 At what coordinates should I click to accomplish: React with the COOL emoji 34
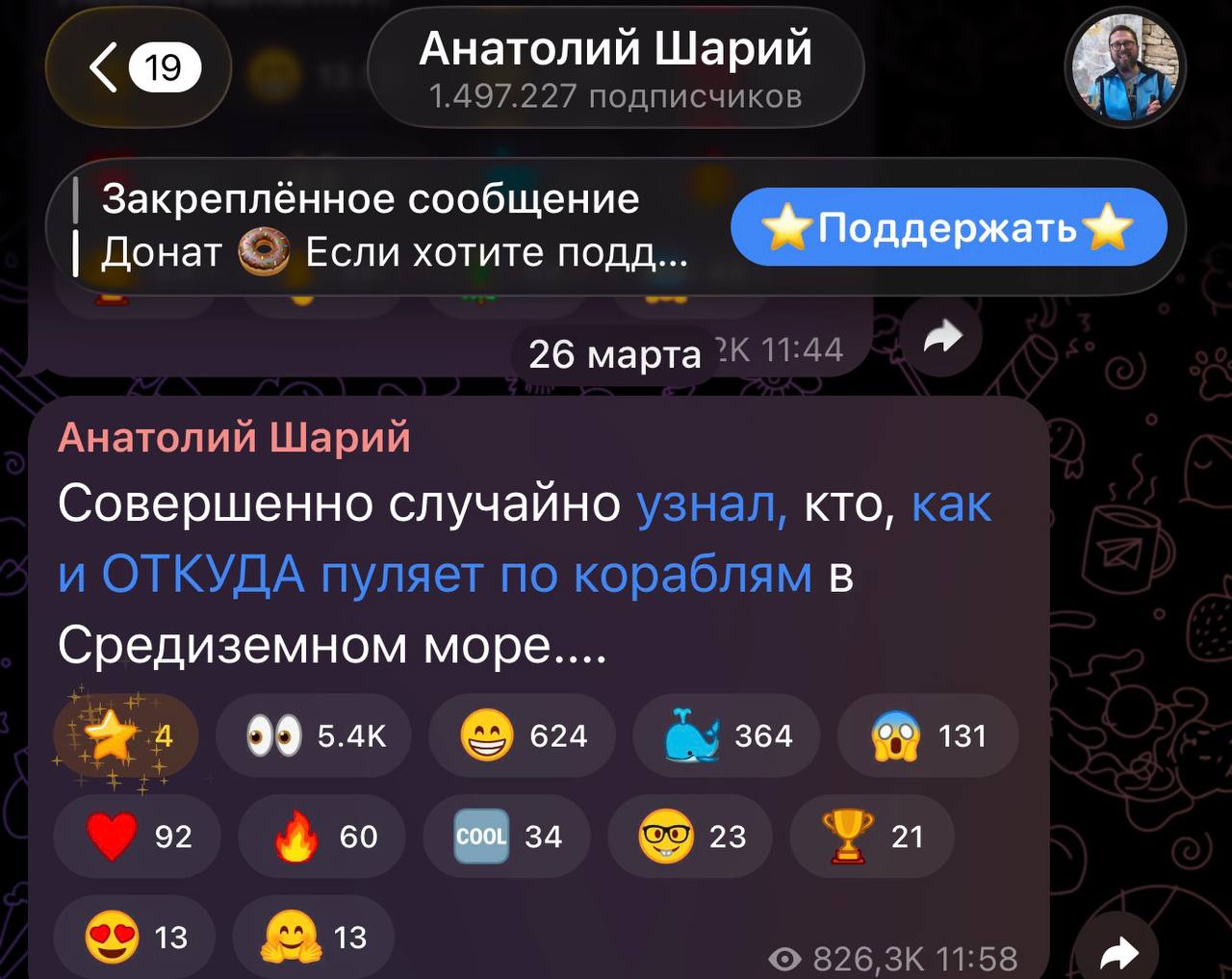507,836
